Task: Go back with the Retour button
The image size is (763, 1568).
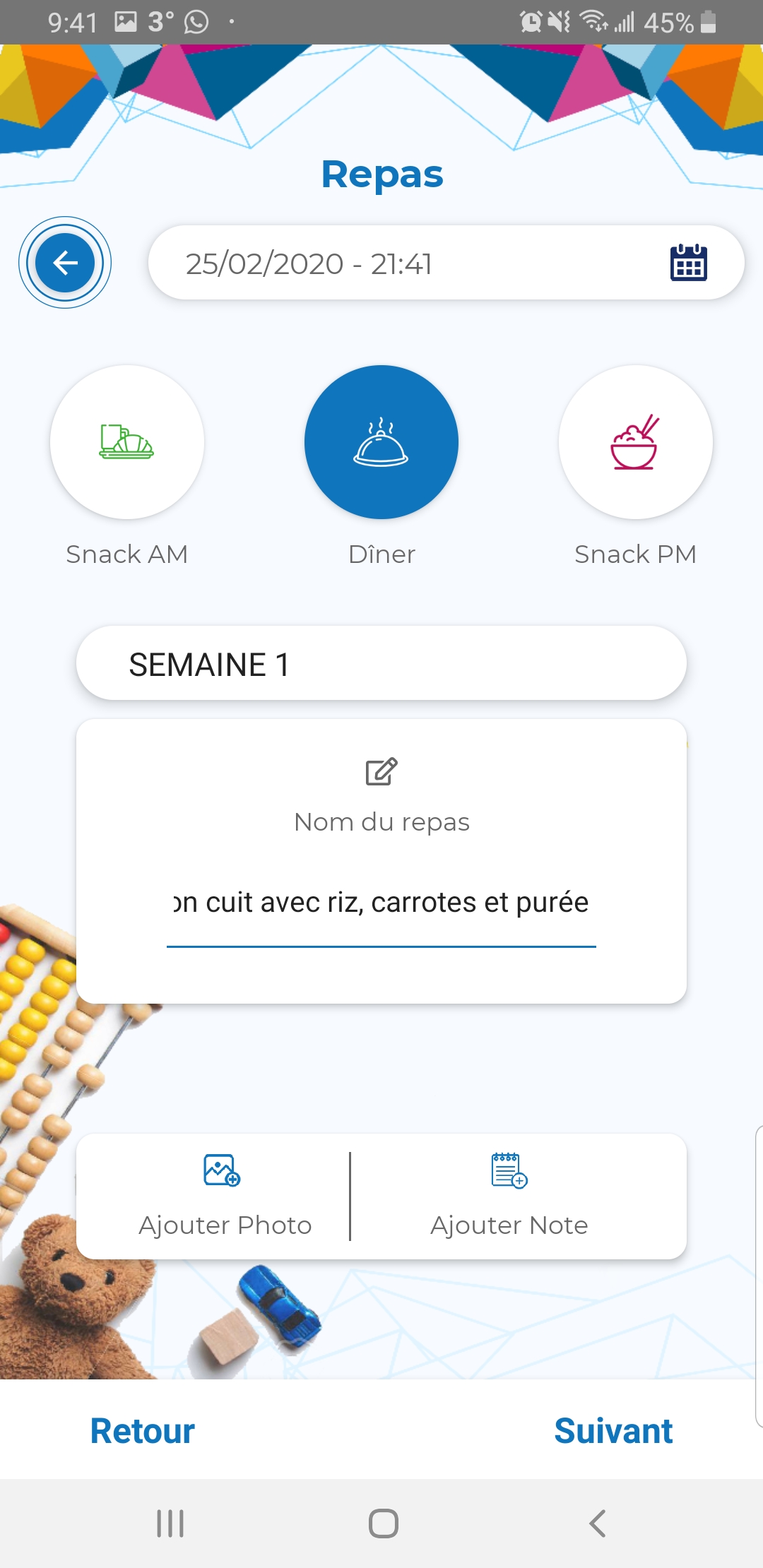Action: pyautogui.click(x=143, y=1431)
